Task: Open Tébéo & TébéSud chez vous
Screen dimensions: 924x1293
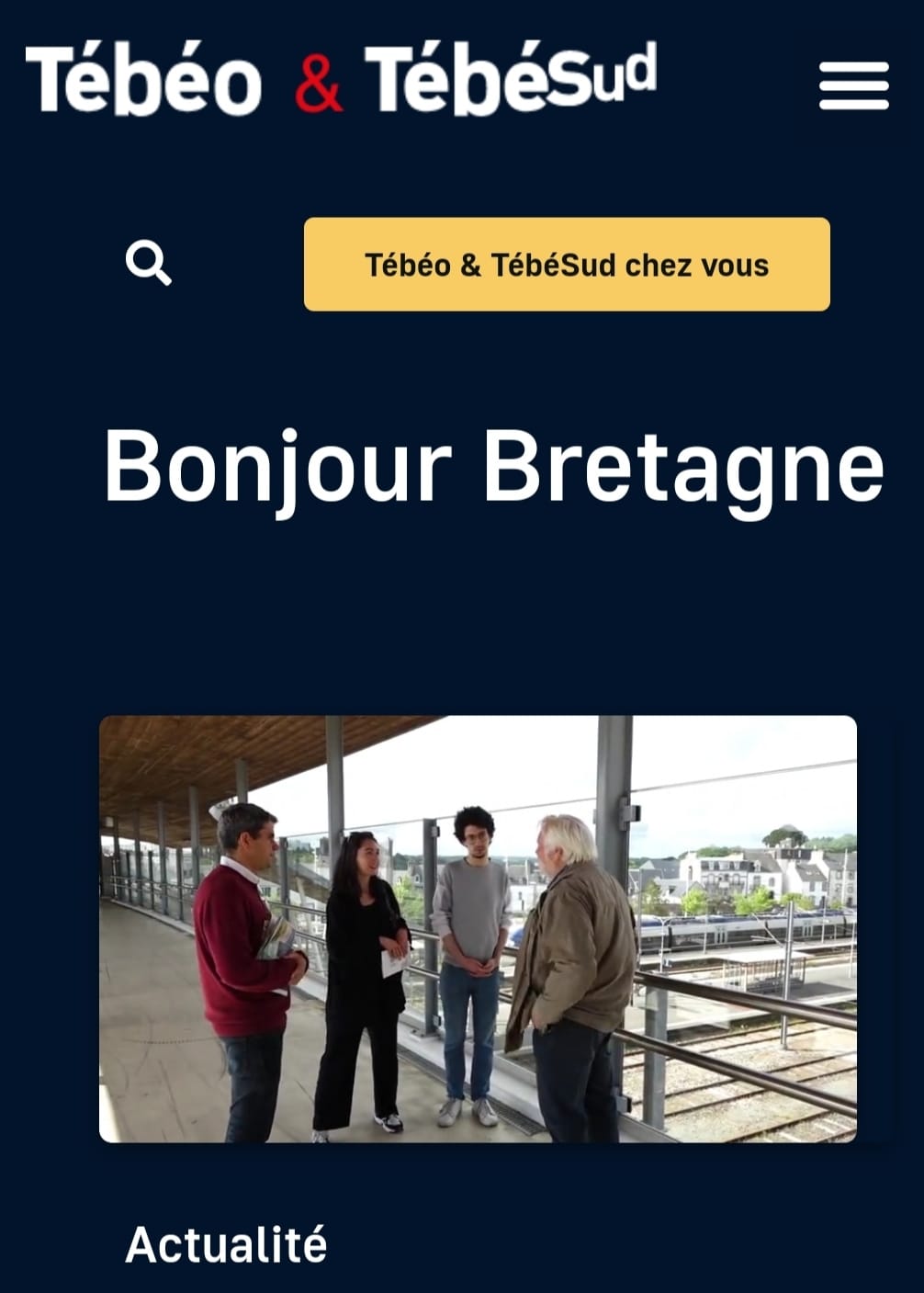Action: pos(567,265)
